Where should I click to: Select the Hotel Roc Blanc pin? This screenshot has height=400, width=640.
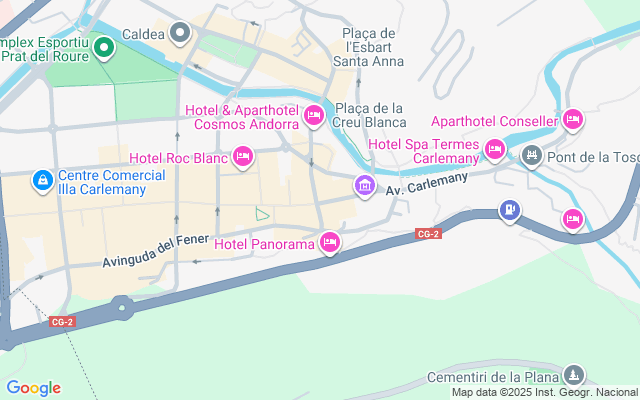click(242, 156)
